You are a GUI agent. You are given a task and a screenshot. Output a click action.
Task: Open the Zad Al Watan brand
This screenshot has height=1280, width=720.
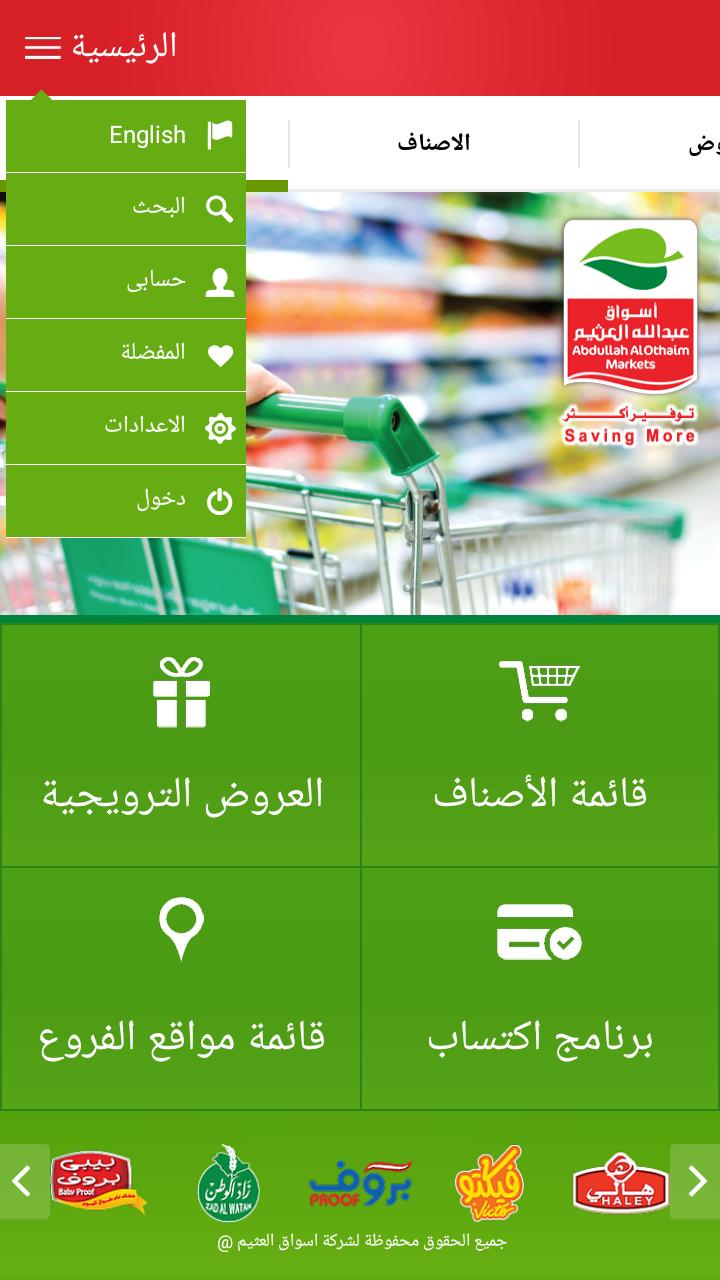click(229, 1183)
